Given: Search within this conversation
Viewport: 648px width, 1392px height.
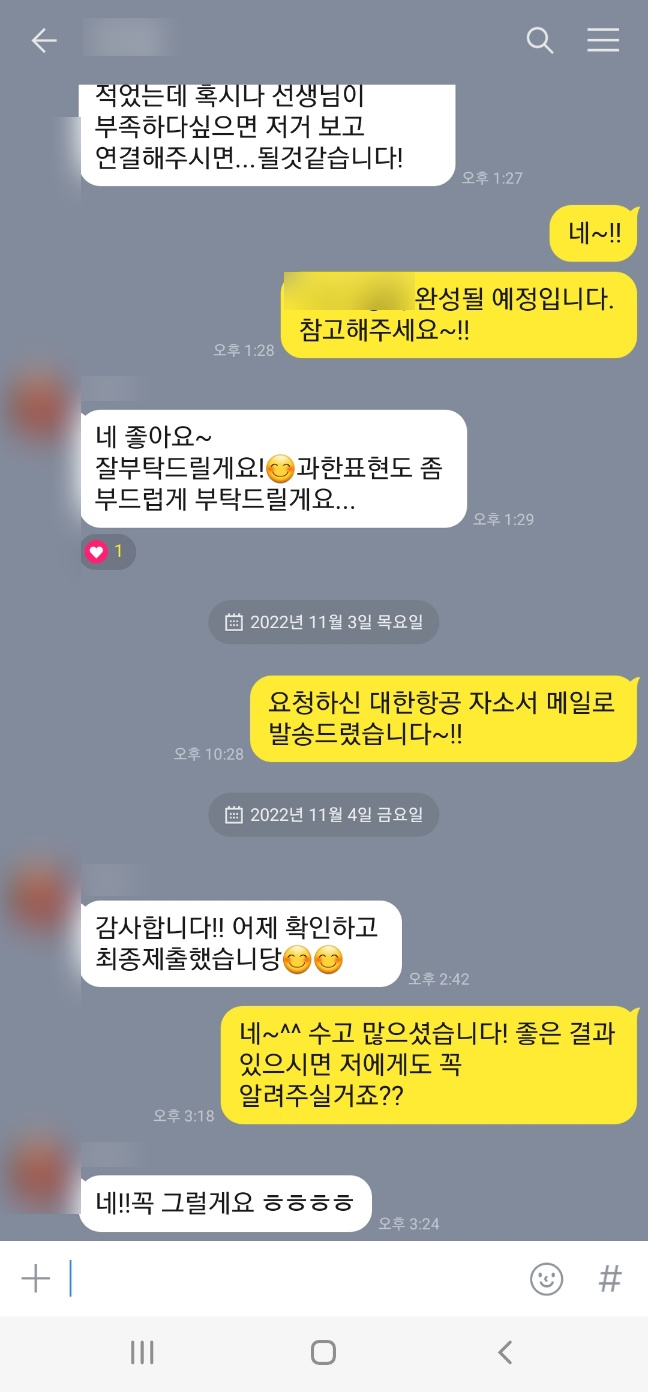Looking at the screenshot, I should coord(540,40).
